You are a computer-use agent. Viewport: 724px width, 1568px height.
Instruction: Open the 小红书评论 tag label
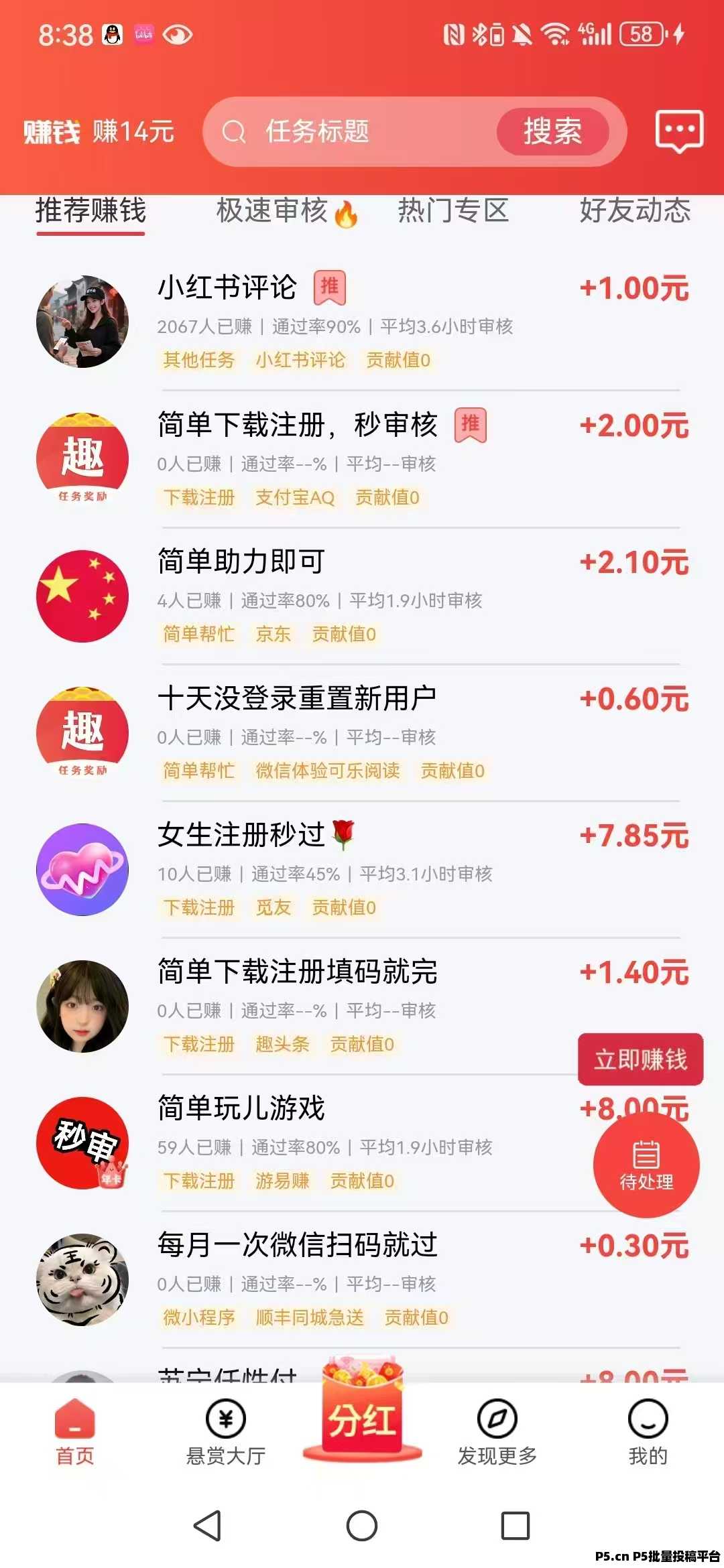point(300,361)
